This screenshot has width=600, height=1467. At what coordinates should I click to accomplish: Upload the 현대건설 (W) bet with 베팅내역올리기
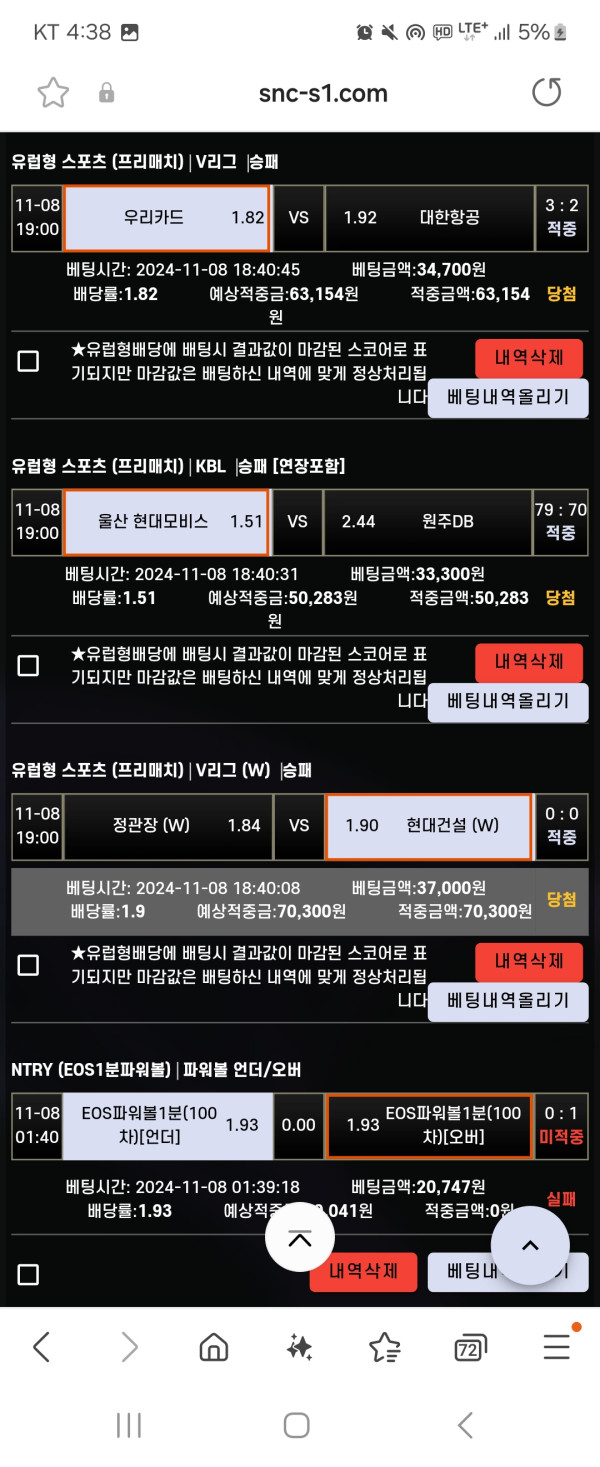point(508,1001)
